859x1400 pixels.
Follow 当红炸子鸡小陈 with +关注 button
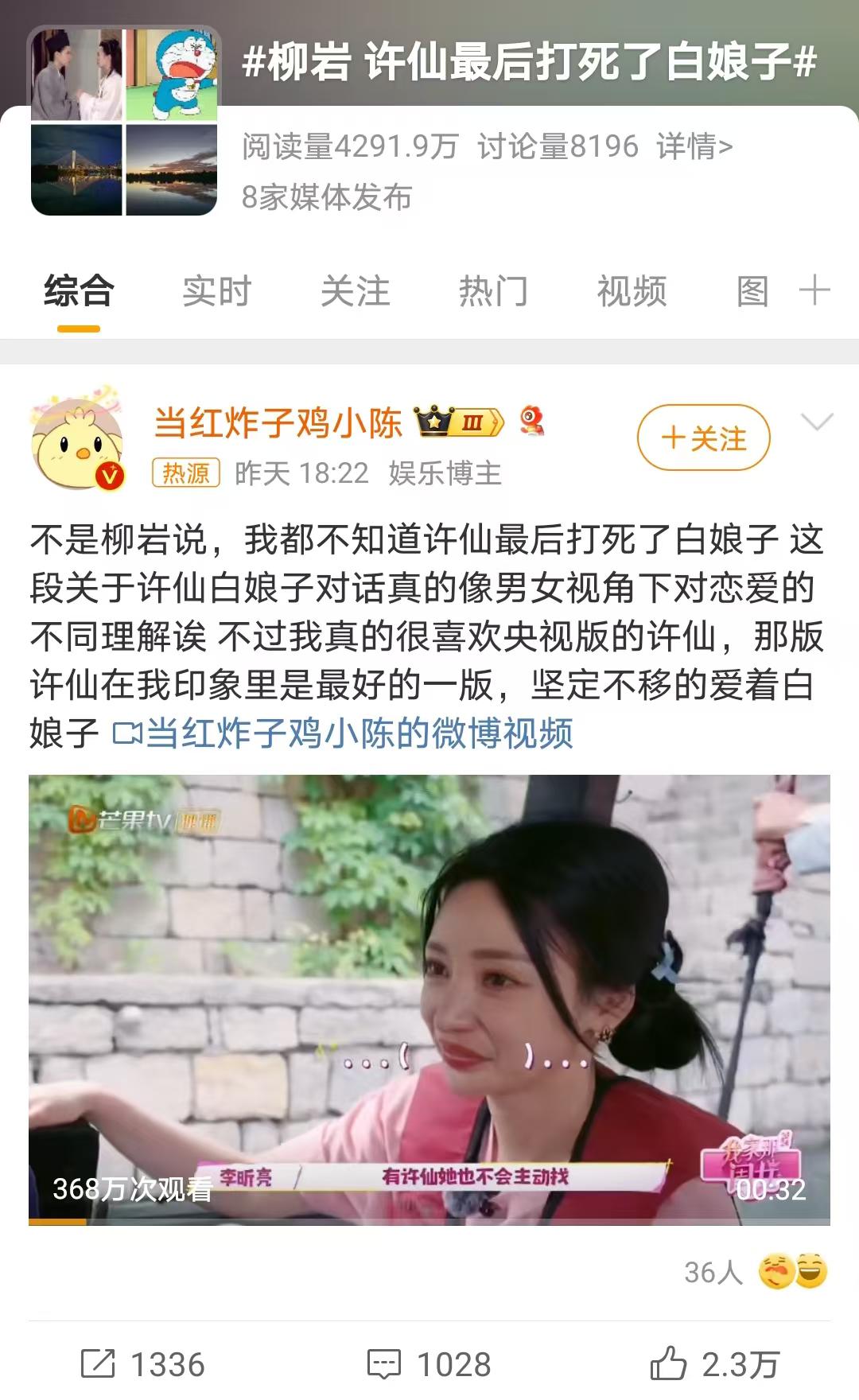tap(703, 438)
